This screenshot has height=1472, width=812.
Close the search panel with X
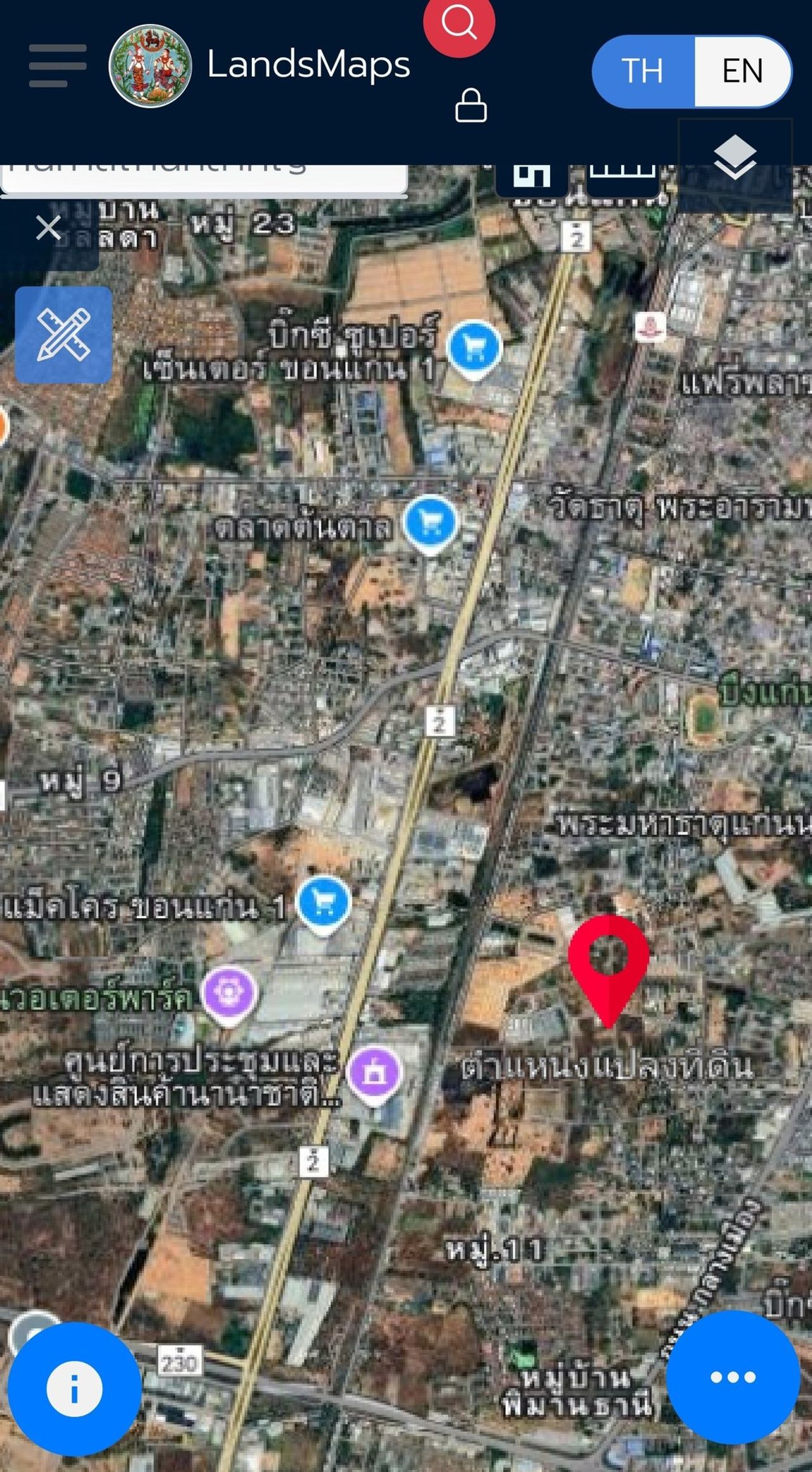pos(49,227)
